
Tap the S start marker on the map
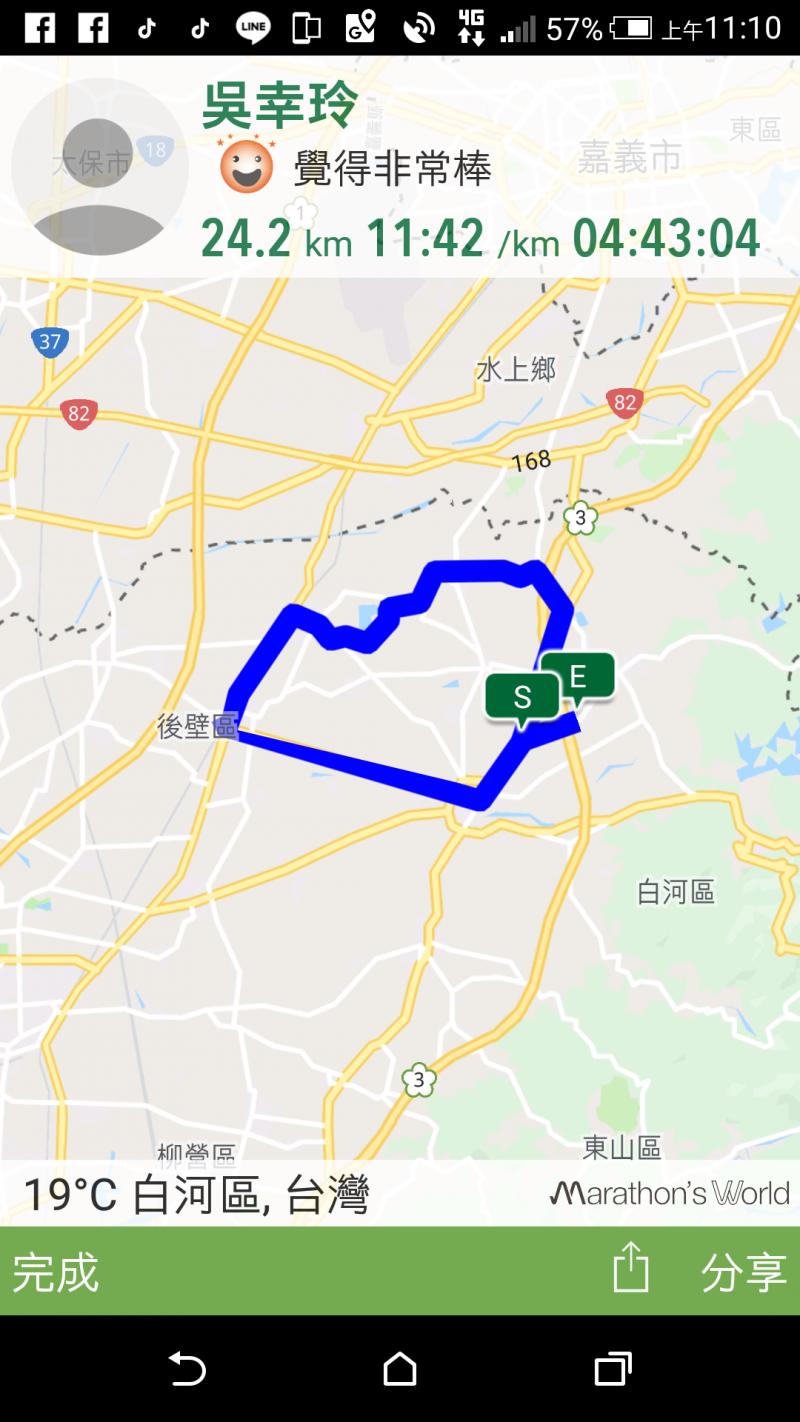[522, 698]
